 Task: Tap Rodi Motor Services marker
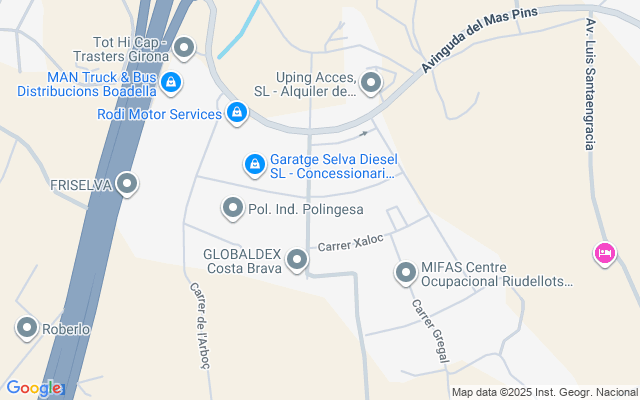click(x=236, y=114)
